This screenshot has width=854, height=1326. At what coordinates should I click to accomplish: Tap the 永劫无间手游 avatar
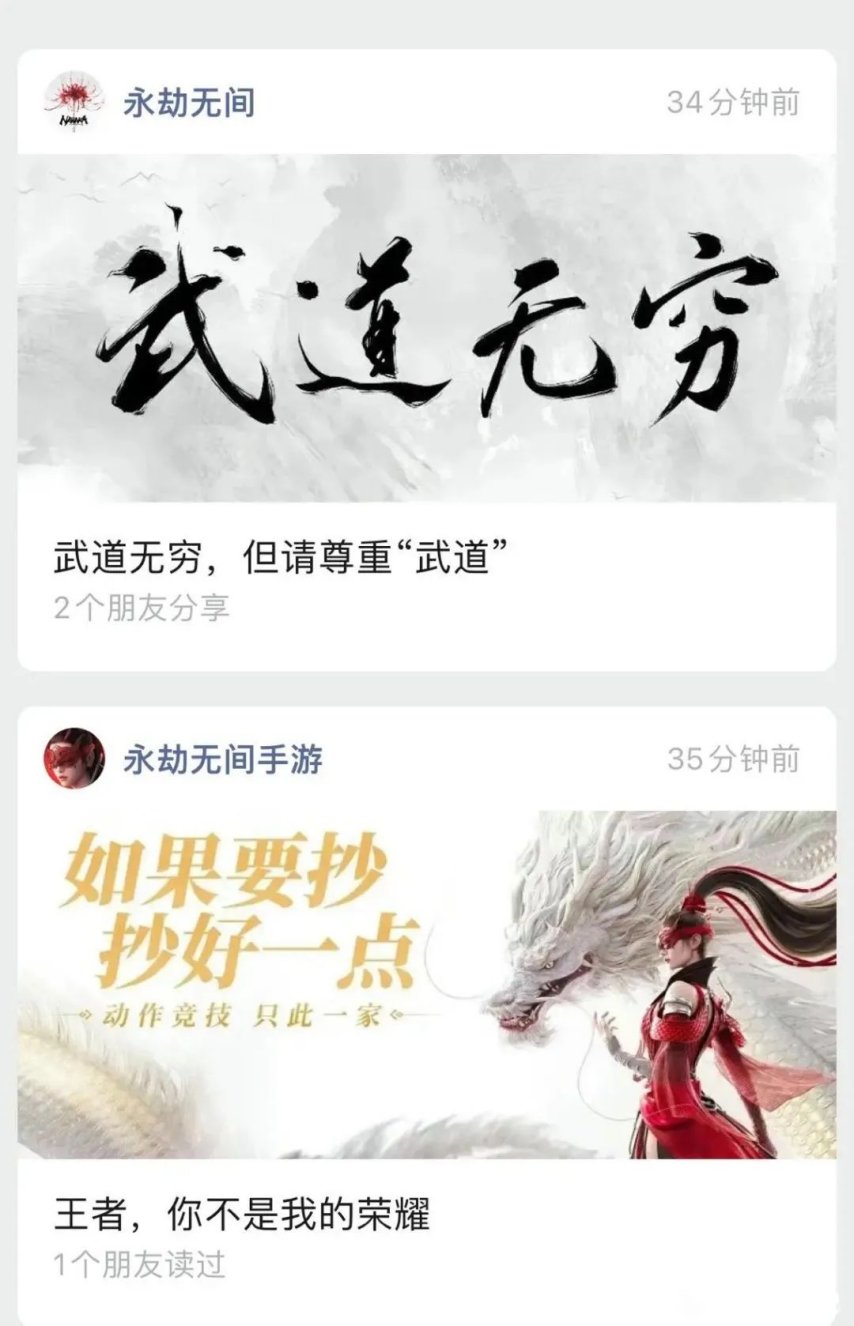click(74, 758)
